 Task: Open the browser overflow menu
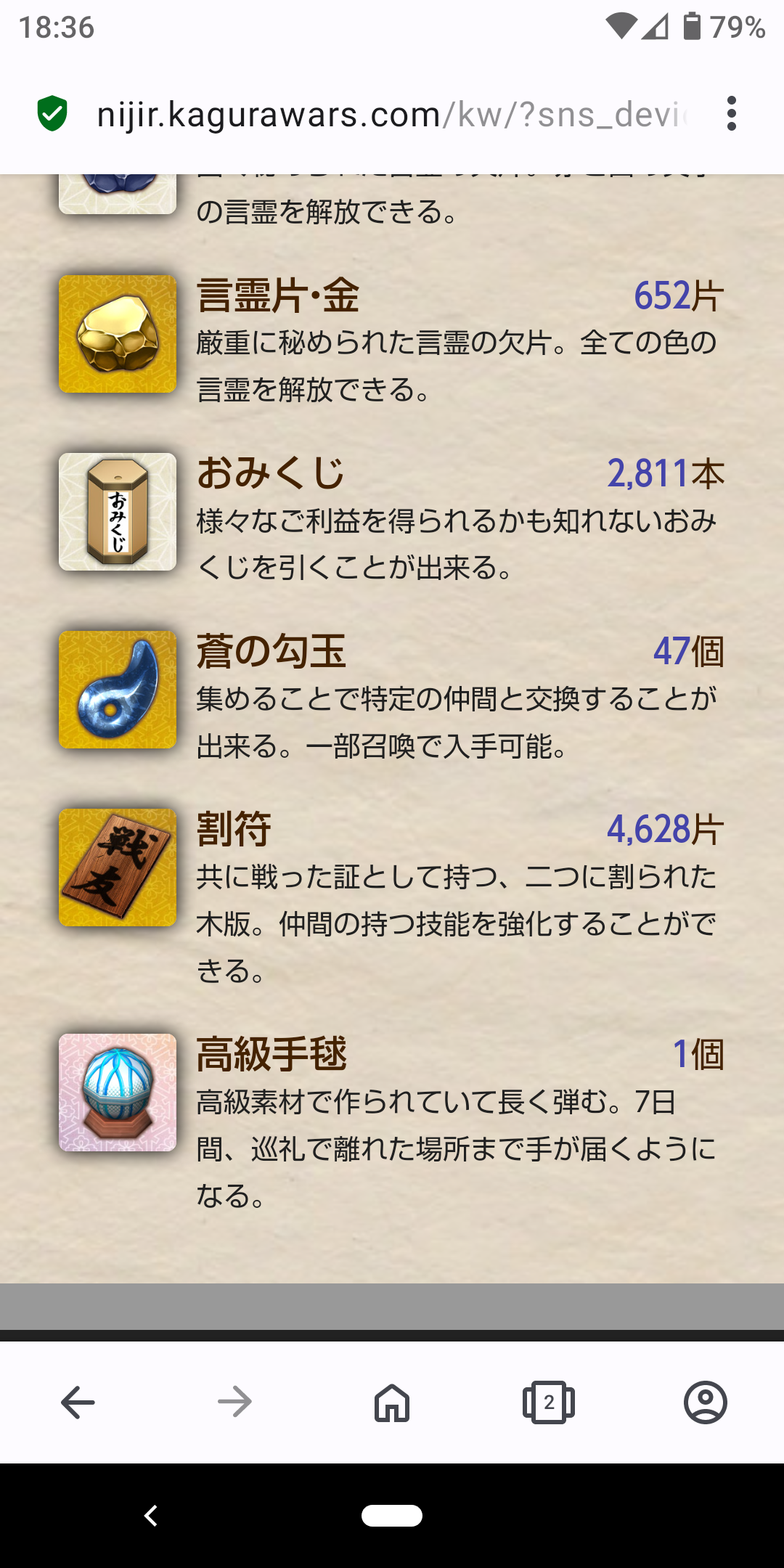(x=731, y=114)
